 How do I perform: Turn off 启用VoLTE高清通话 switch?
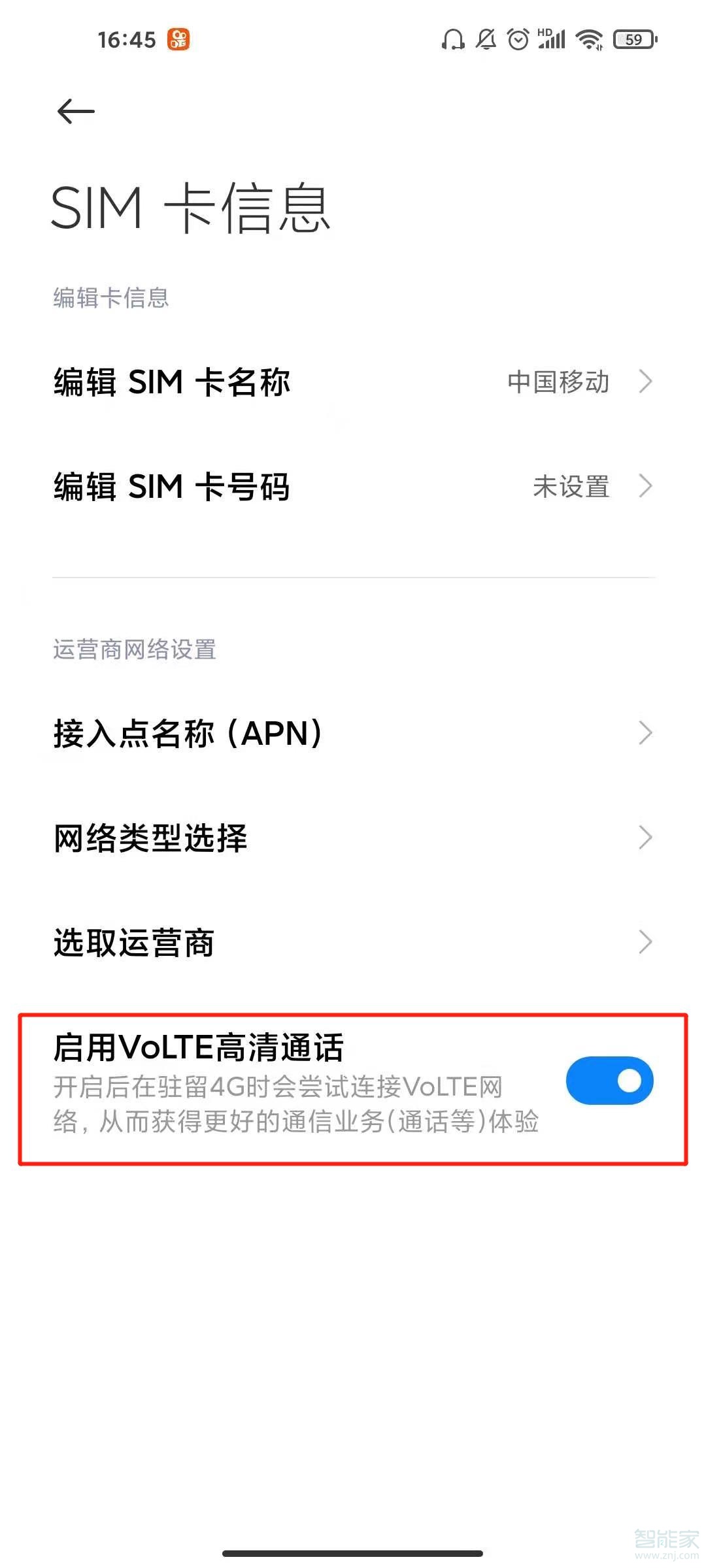(609, 1081)
